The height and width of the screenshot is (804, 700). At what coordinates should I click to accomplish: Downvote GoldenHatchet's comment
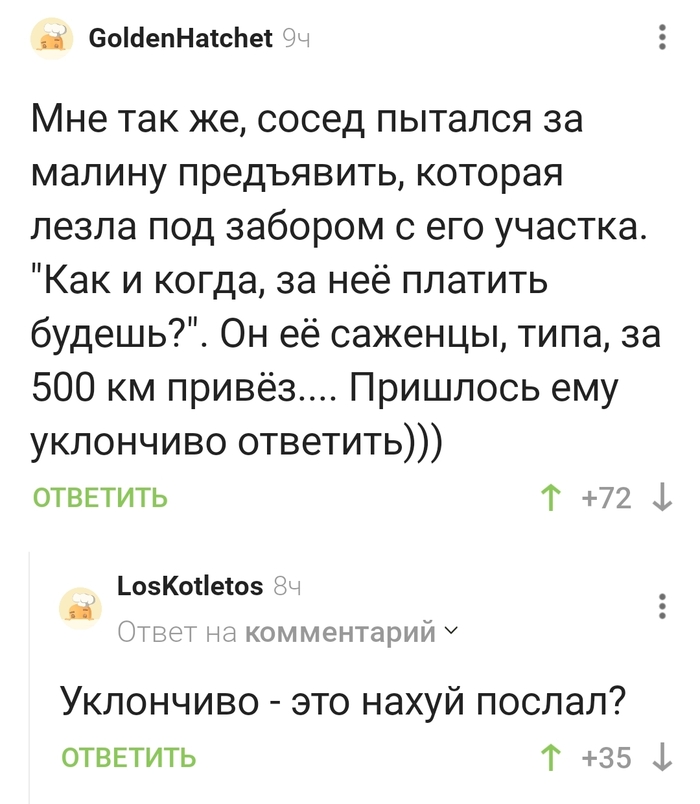(x=661, y=497)
